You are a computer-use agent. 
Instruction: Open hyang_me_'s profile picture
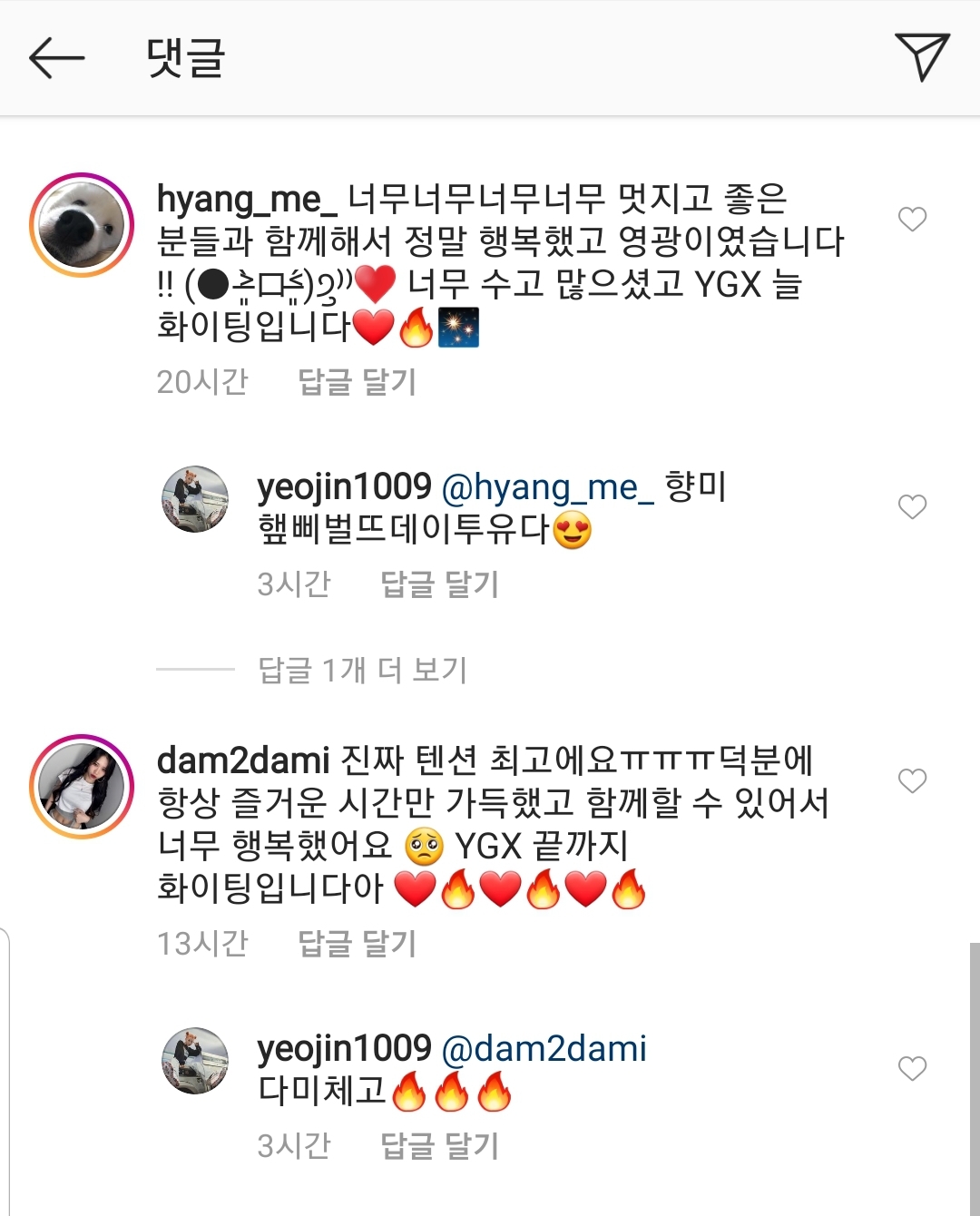coord(81,224)
